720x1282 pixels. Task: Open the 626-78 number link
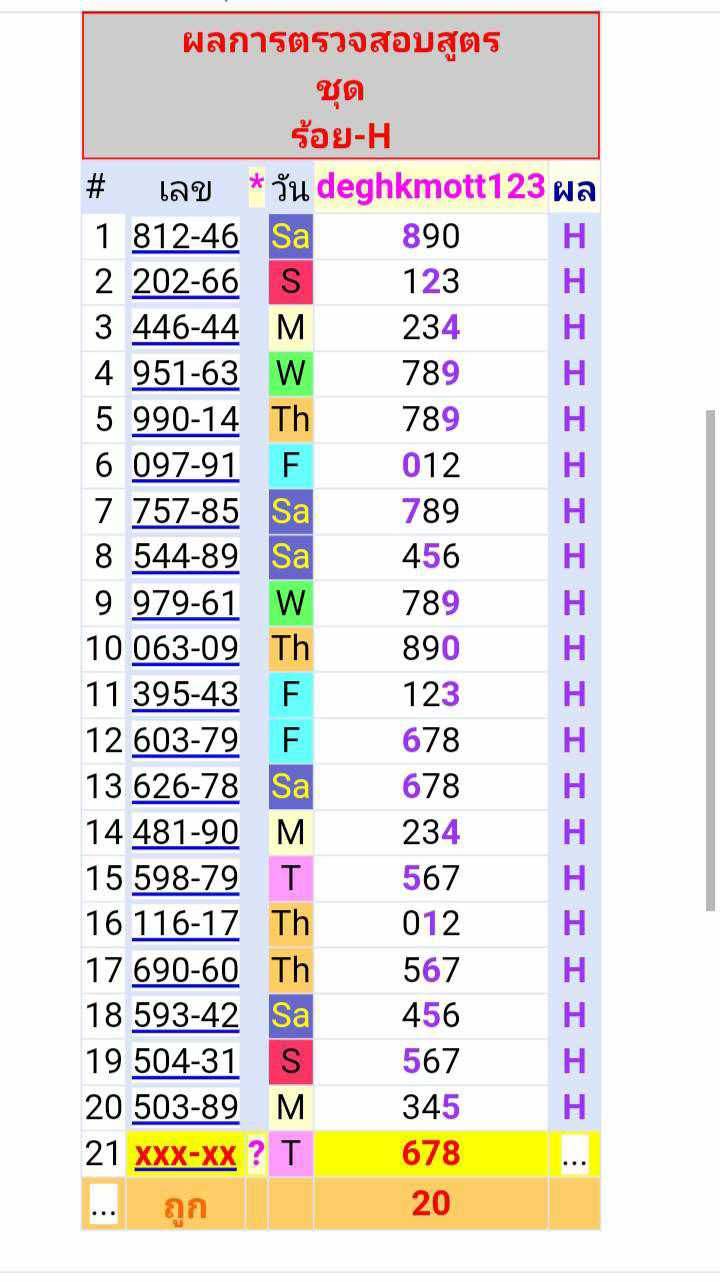pyautogui.click(x=186, y=787)
